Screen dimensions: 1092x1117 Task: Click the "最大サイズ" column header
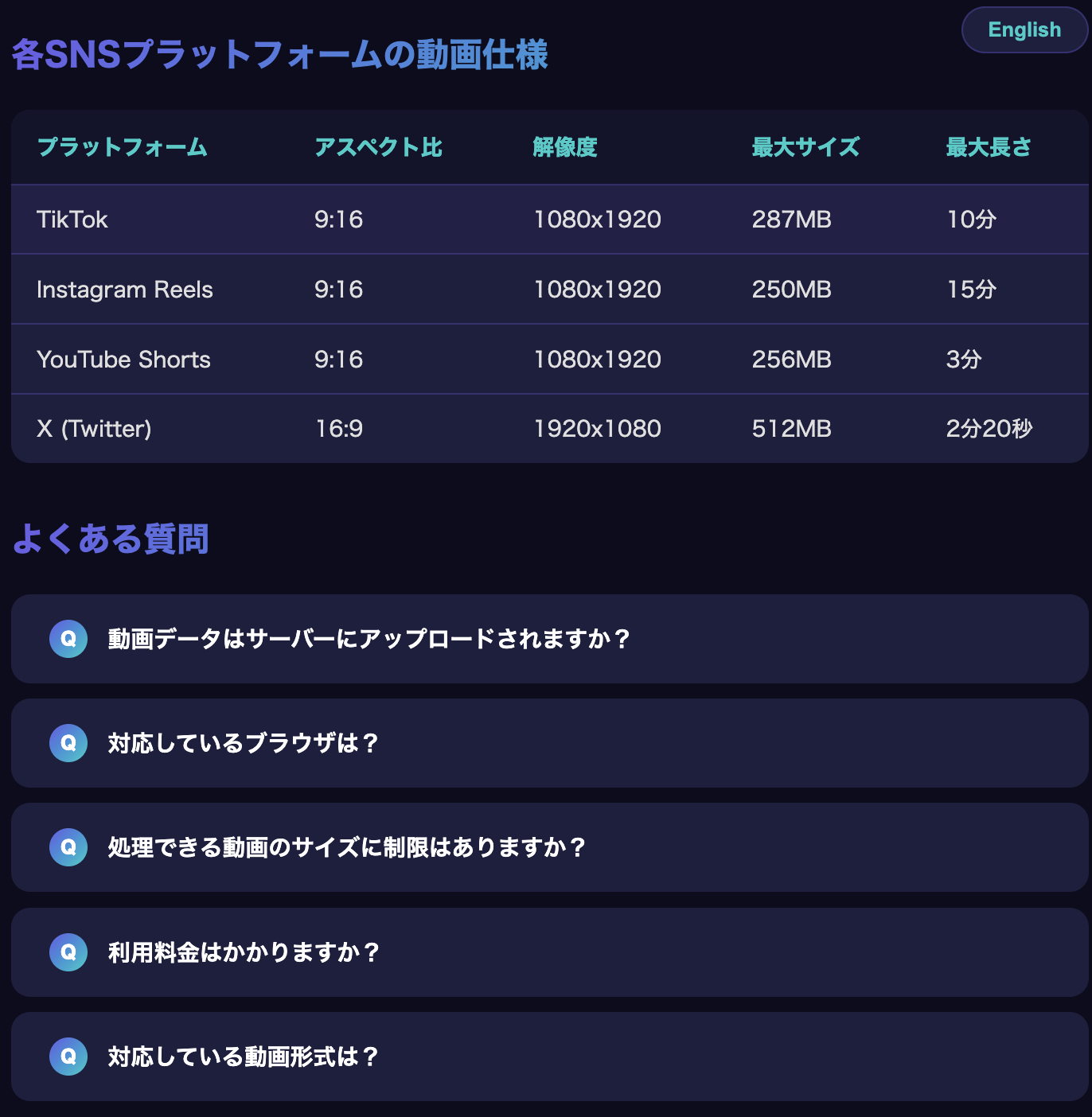805,147
